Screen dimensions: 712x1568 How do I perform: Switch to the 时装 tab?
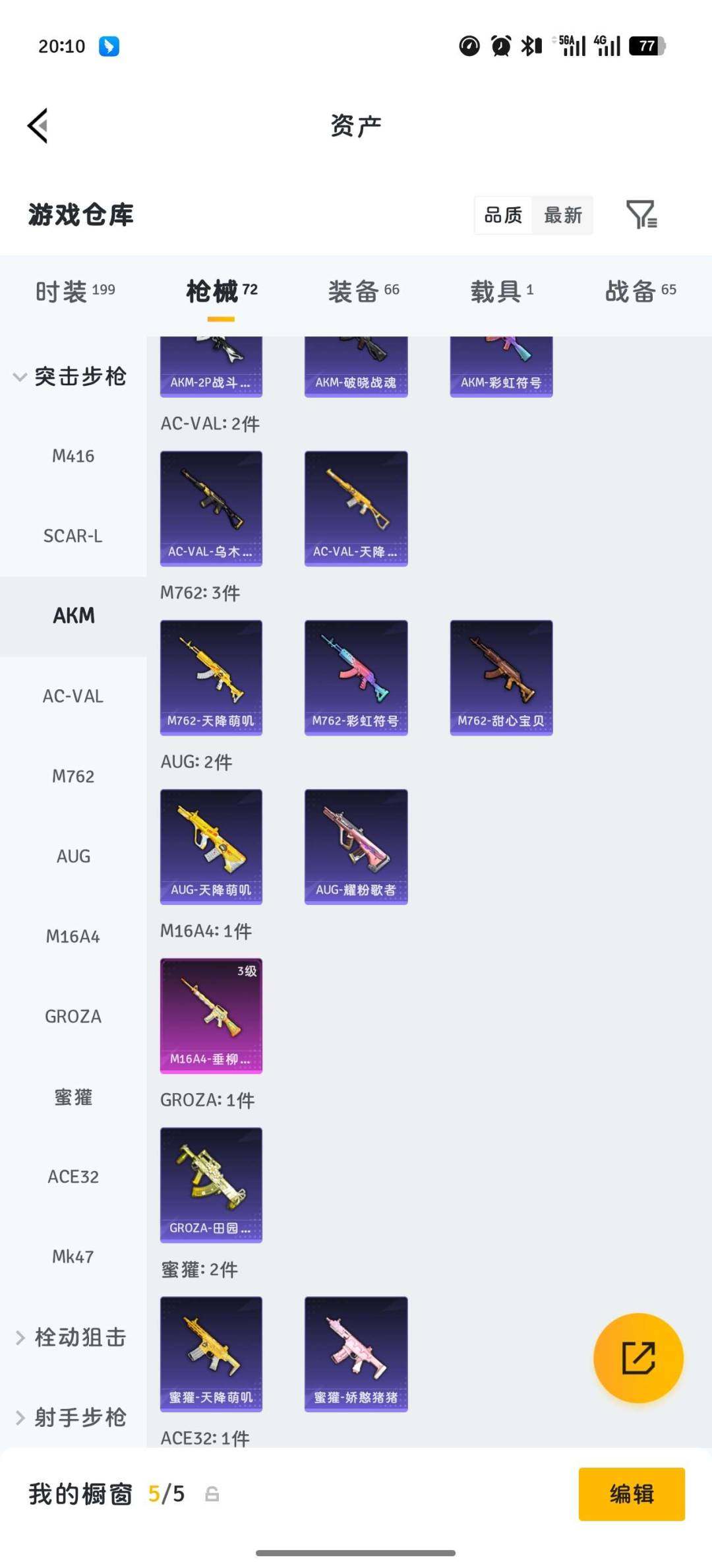[x=74, y=291]
